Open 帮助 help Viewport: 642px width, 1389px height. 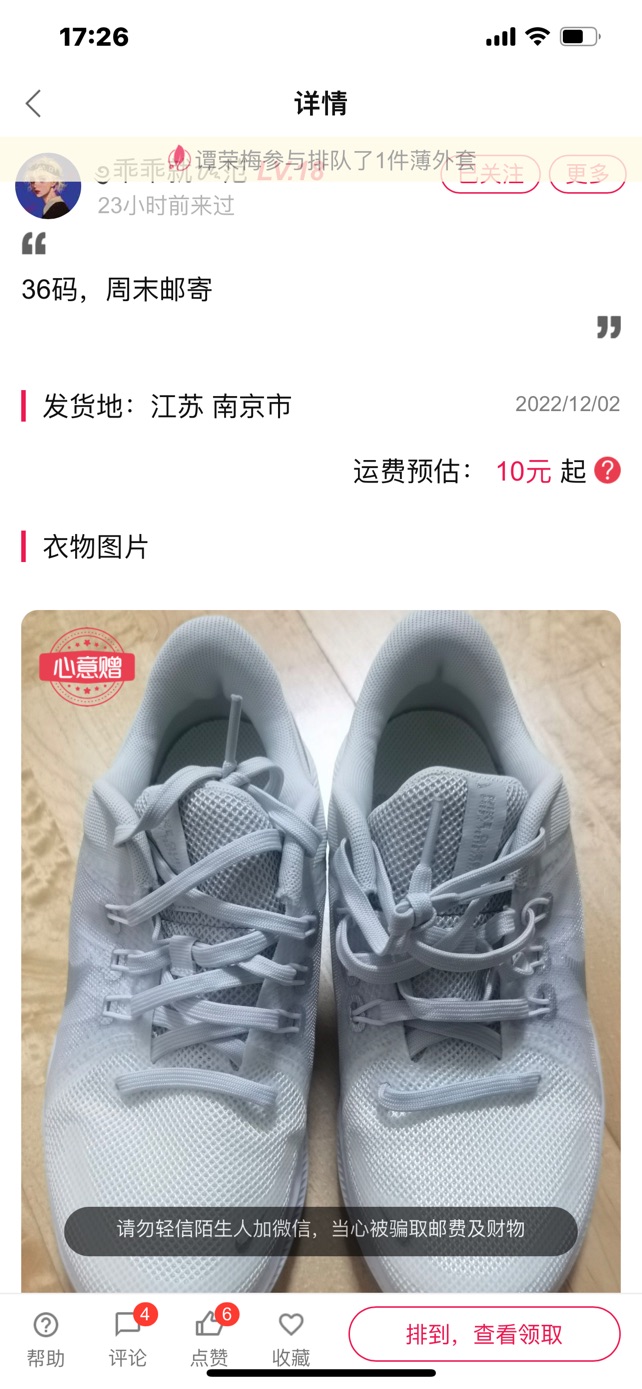tap(45, 1338)
